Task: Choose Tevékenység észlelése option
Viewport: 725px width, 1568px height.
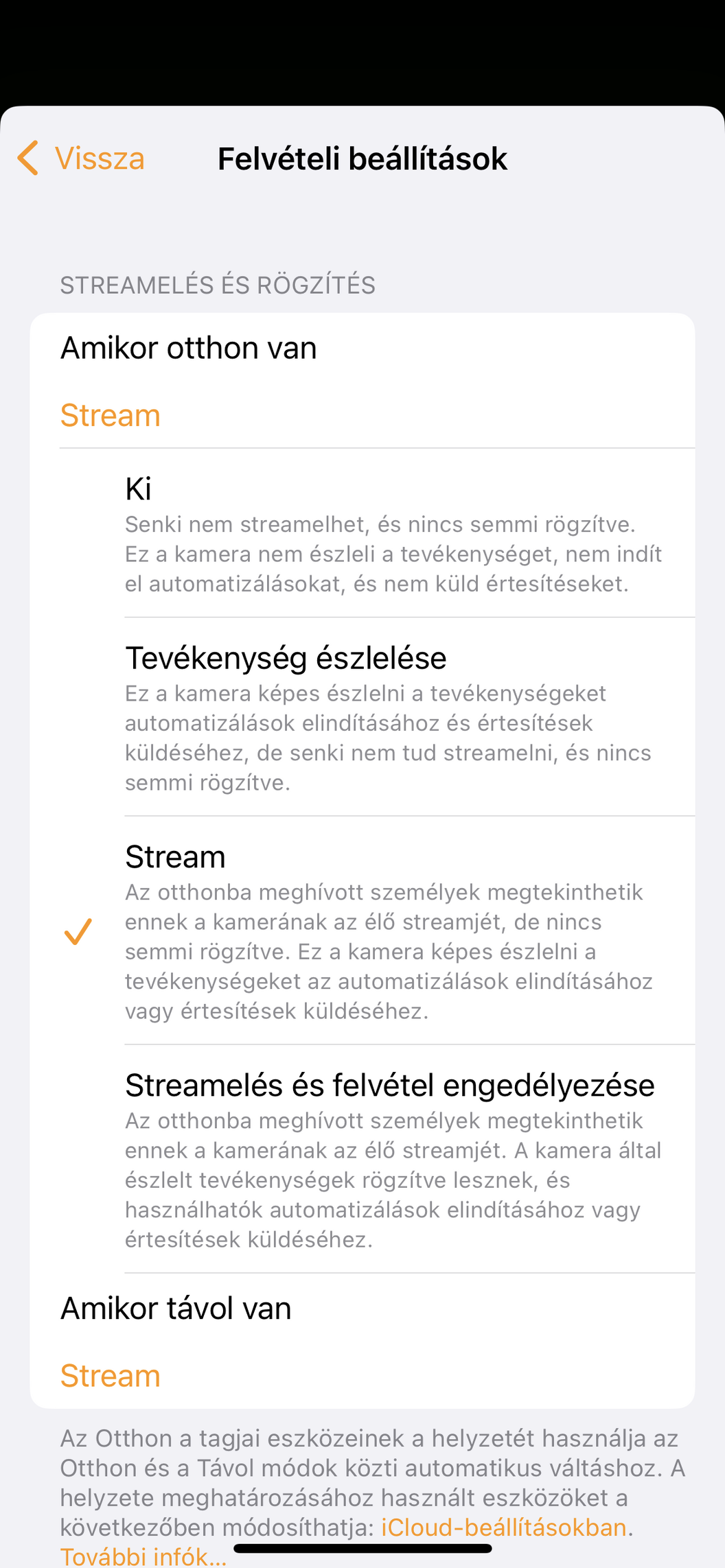Action: click(x=362, y=717)
